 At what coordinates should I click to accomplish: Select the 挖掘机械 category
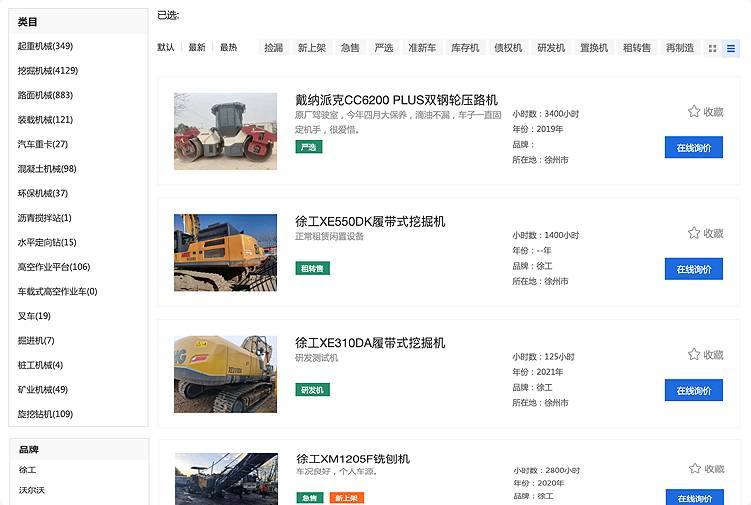48,71
